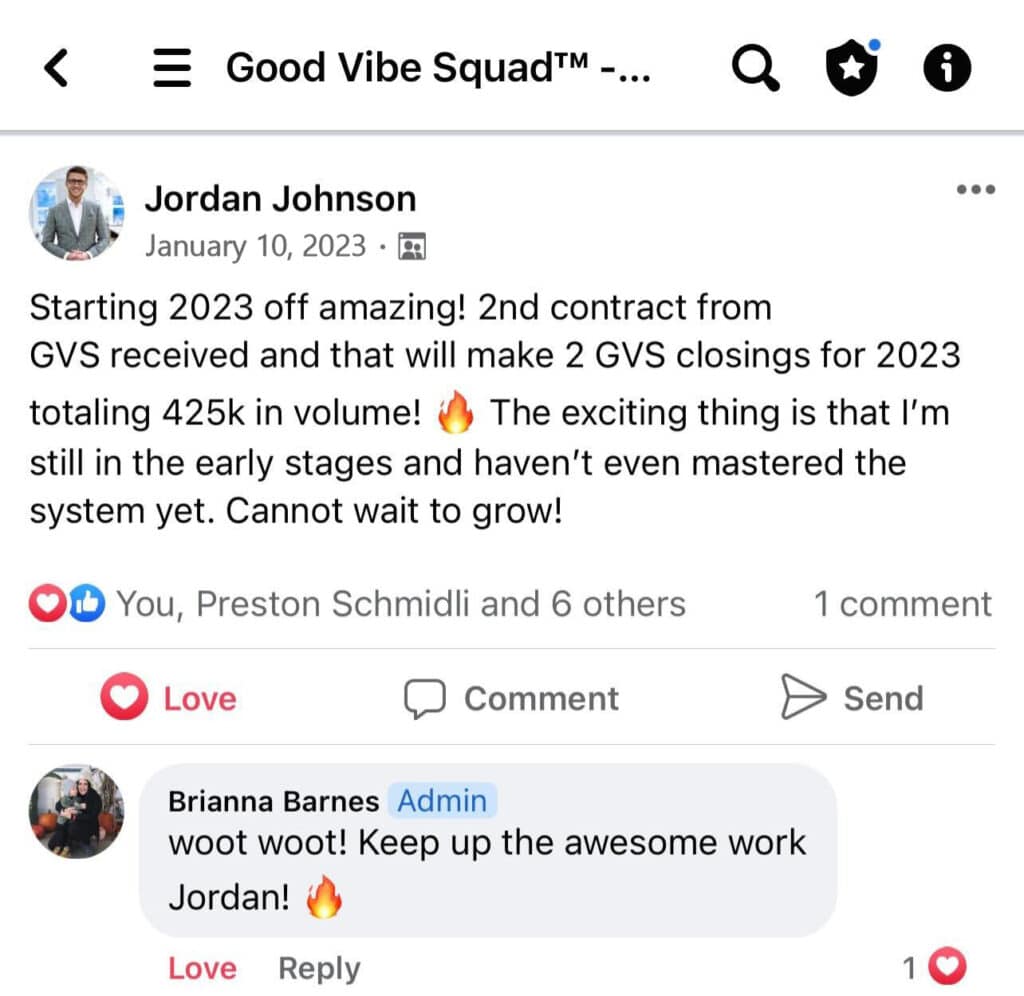
Task: Comment on Jordan's post
Action: coord(511,698)
